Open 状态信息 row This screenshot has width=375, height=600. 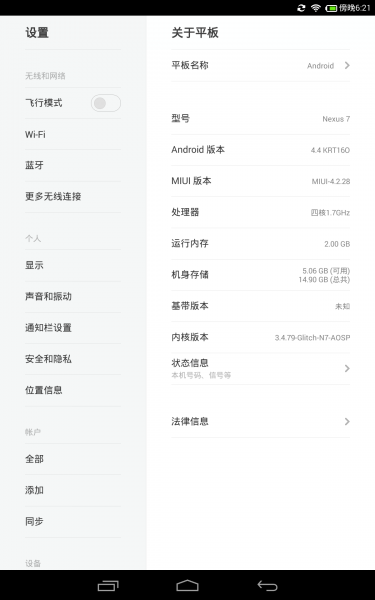click(261, 368)
